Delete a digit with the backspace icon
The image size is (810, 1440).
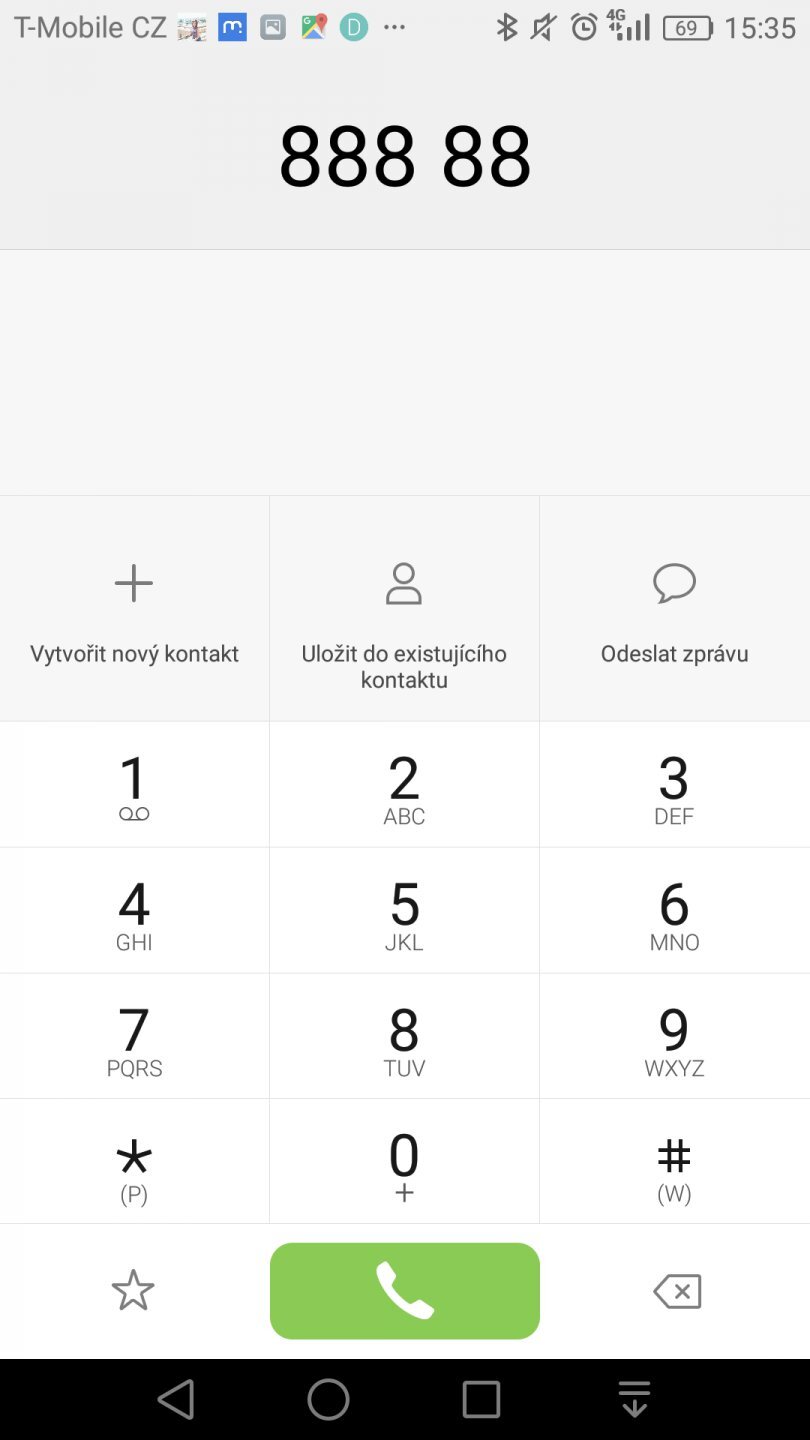pos(676,1291)
